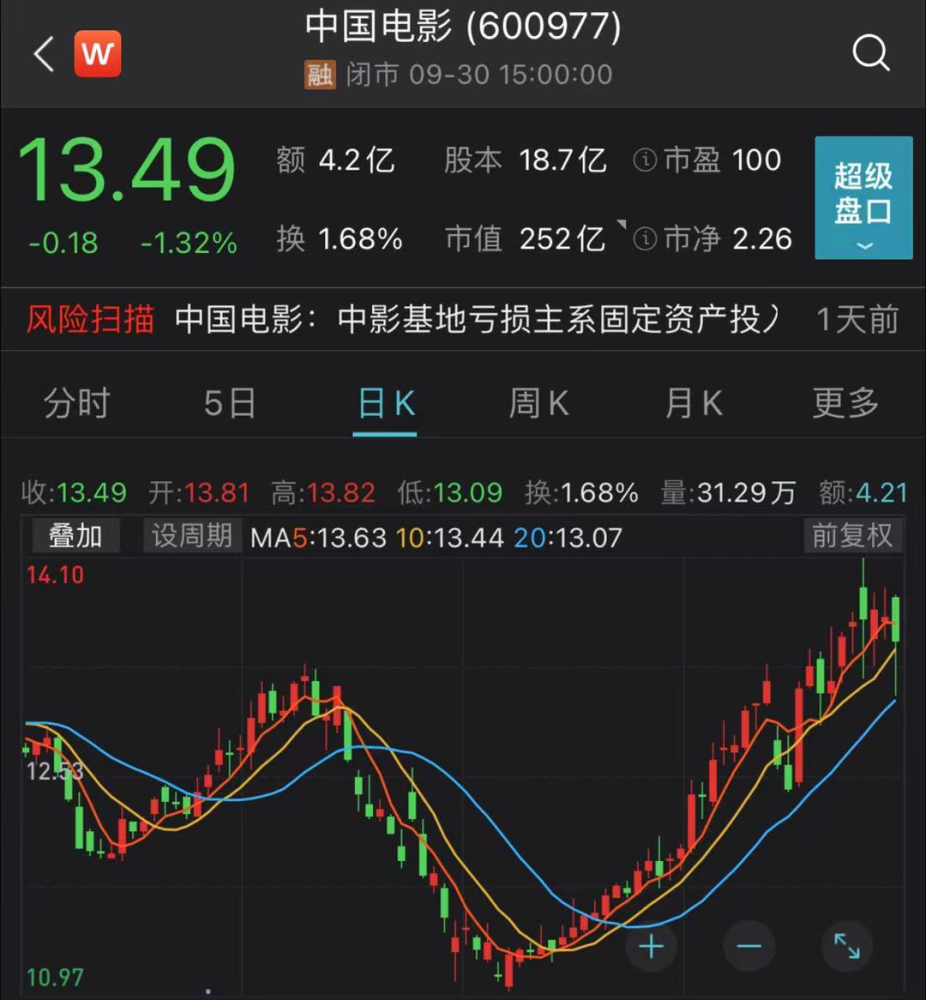
Task: Switch to the 月K chart tab
Action: pyautogui.click(x=693, y=404)
